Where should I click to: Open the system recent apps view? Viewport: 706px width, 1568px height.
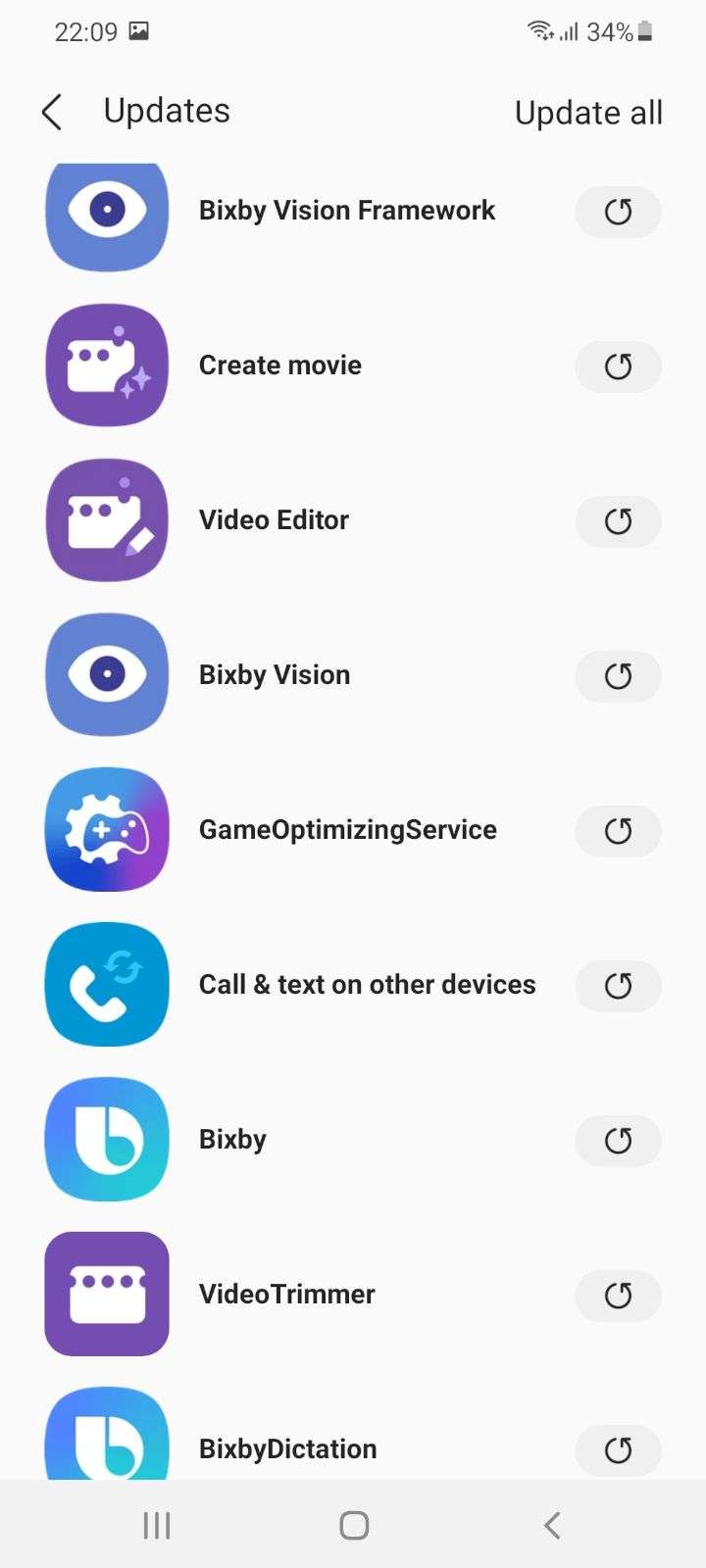pos(157,1525)
